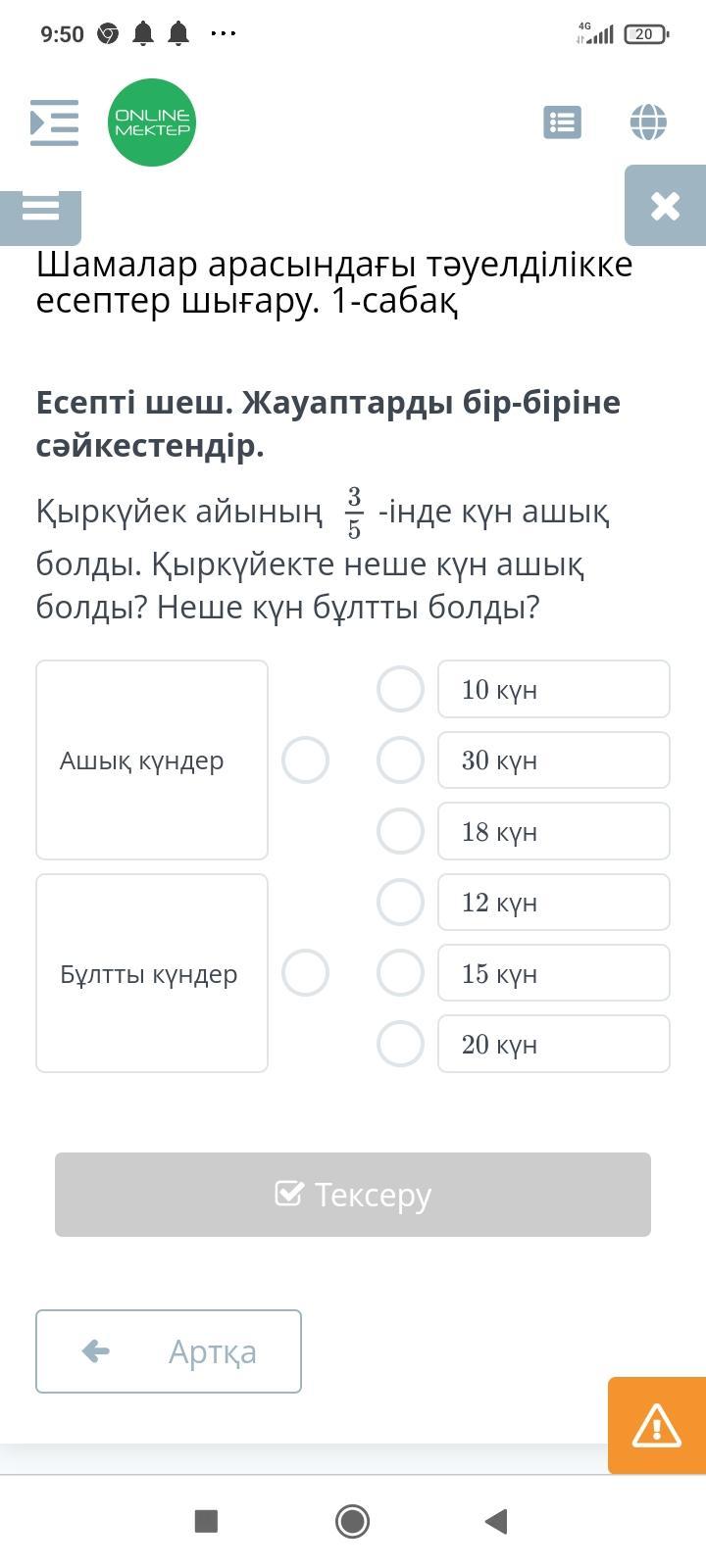Viewport: 706px width, 1568px height.
Task: Choose the 30 күн answer circle
Action: coord(400,760)
